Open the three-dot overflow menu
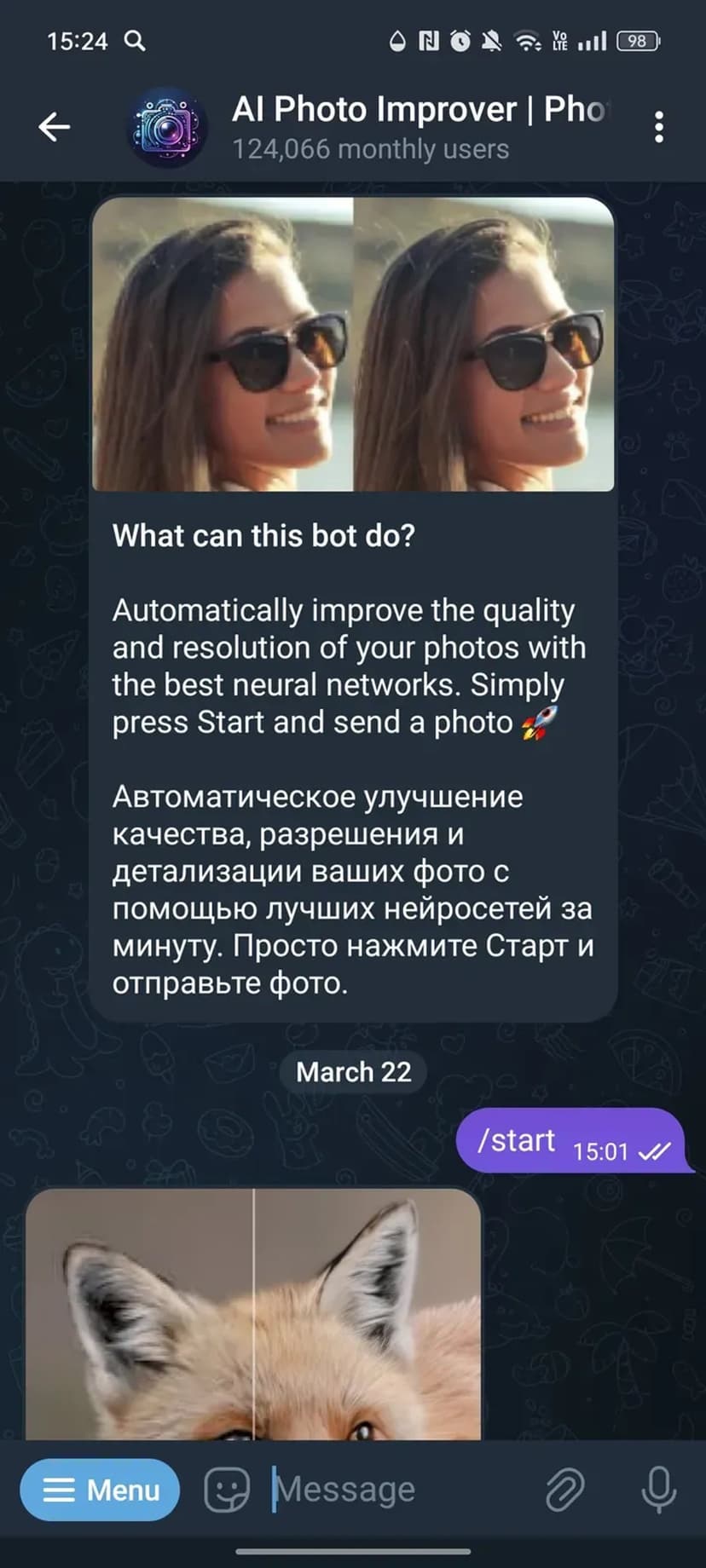Screen dimensions: 706x1568 [658, 128]
